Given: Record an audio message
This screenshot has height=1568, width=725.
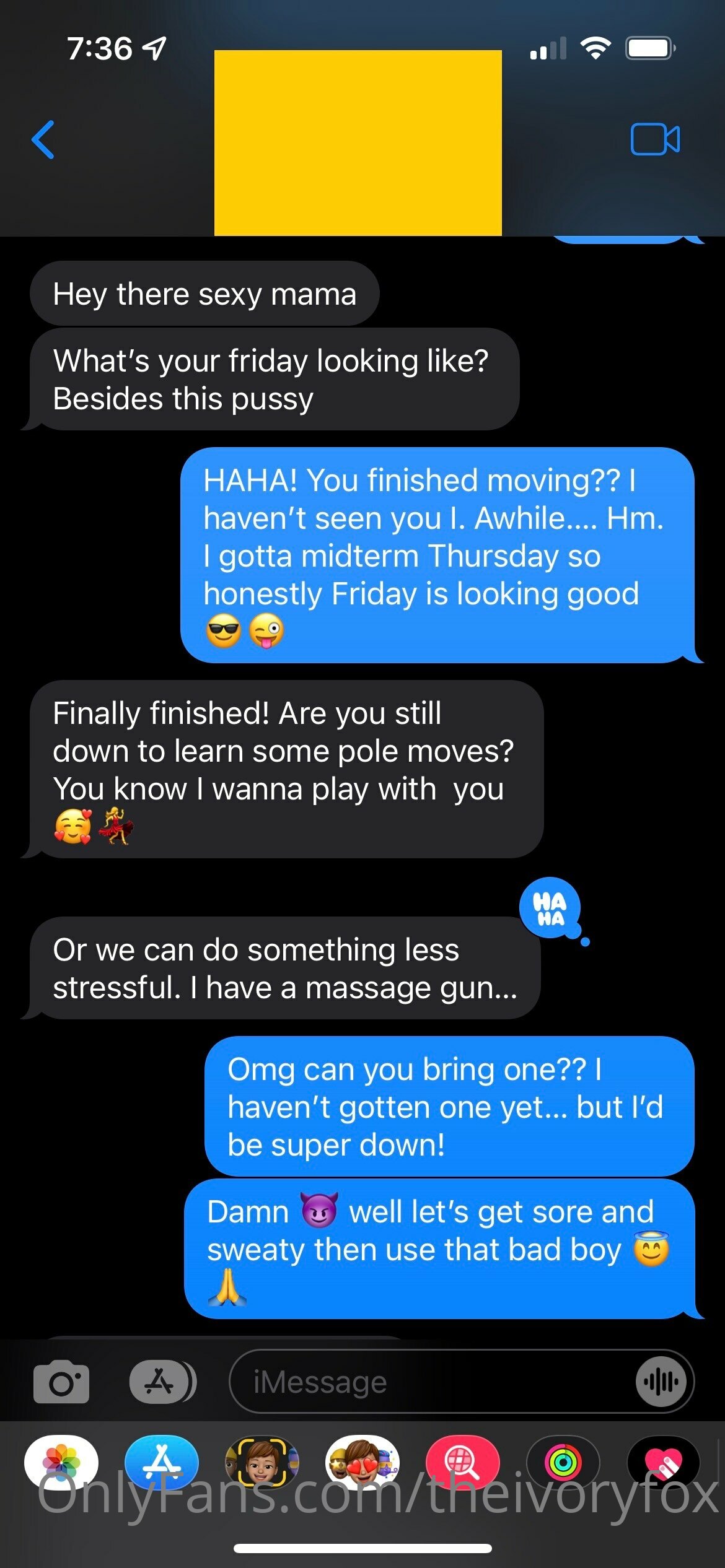Looking at the screenshot, I should (x=661, y=1382).
